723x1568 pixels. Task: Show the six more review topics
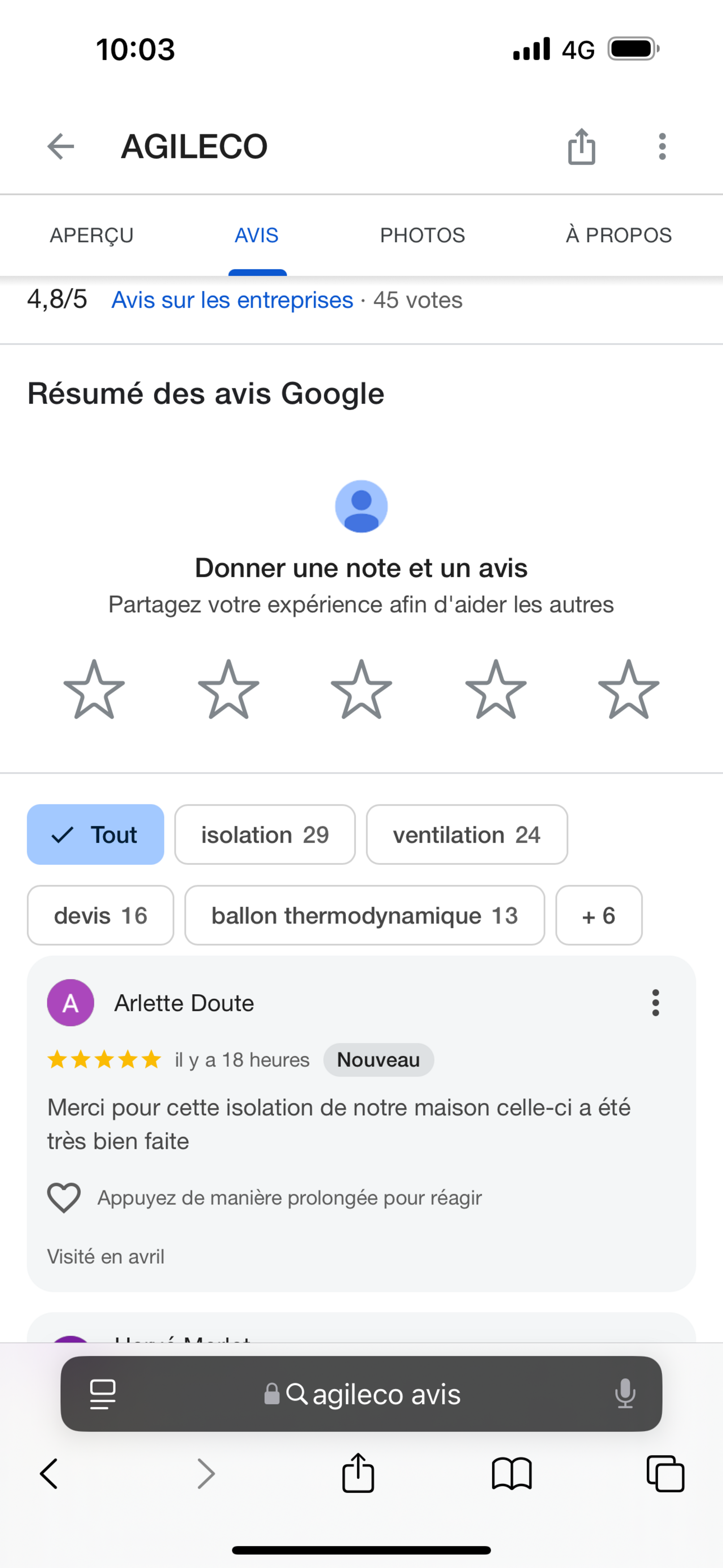[598, 915]
